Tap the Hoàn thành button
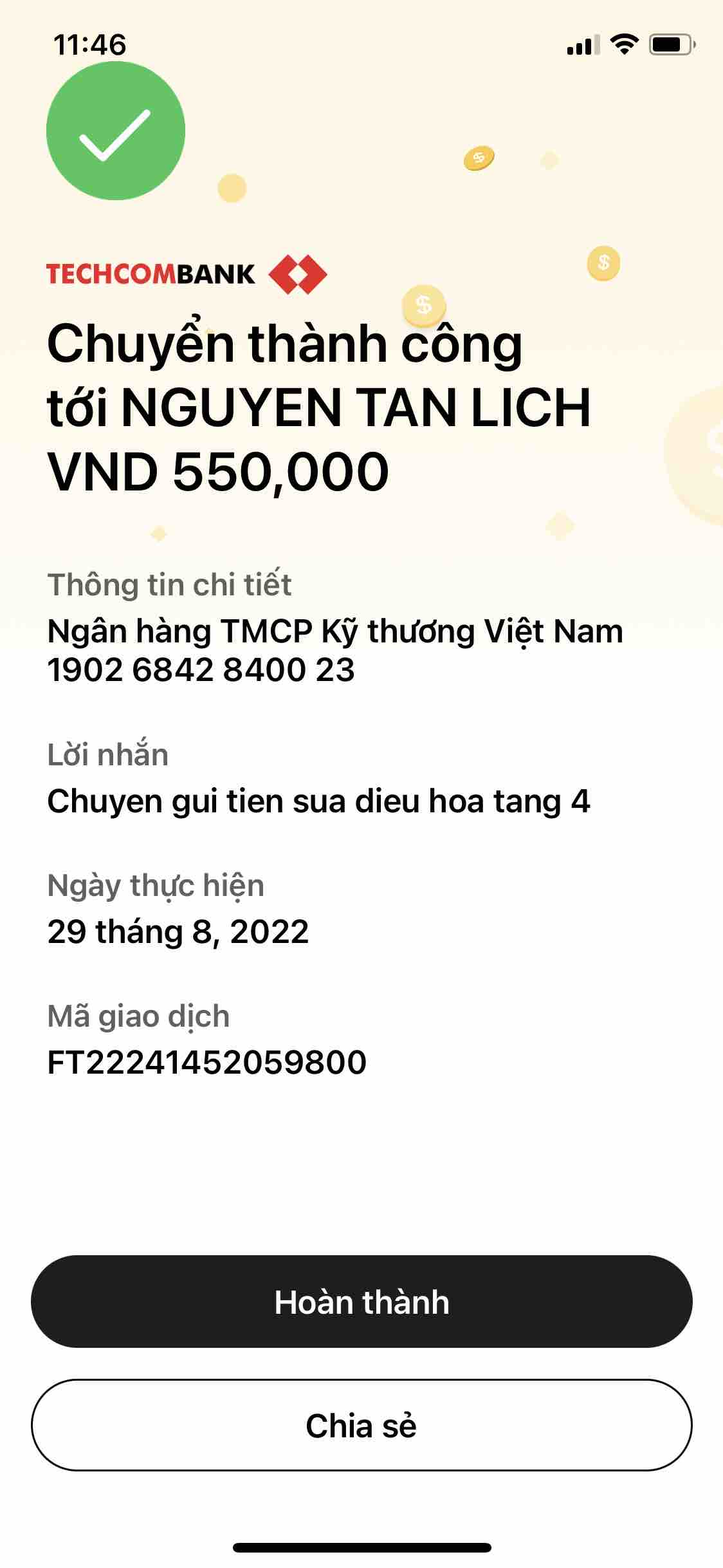 [x=361, y=1302]
